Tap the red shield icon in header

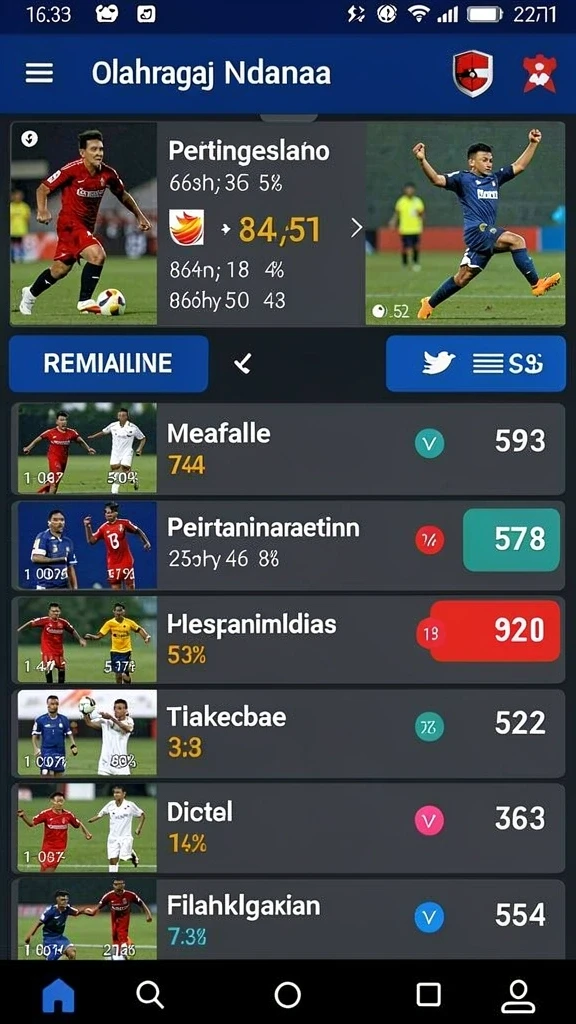click(x=473, y=73)
